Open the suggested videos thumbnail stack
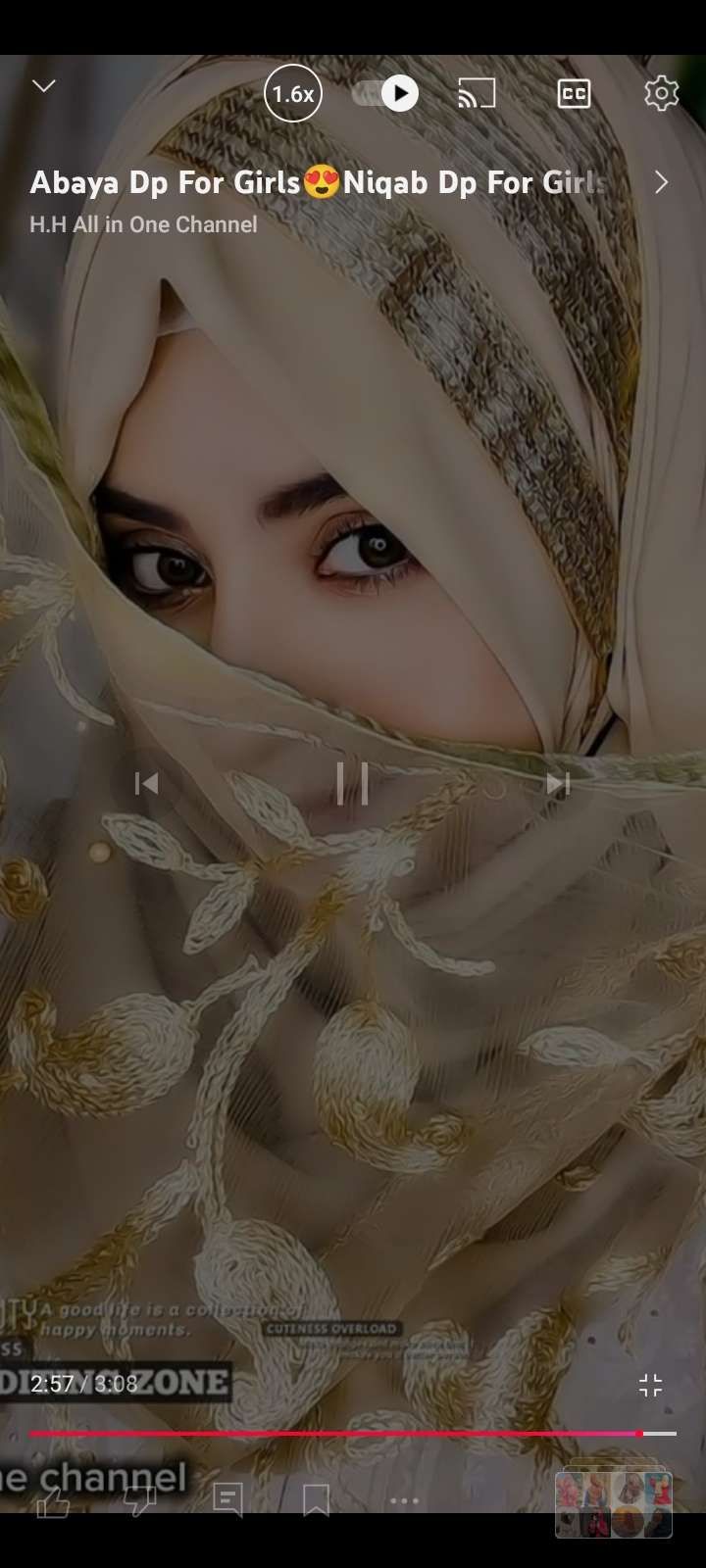Image resolution: width=706 pixels, height=1568 pixels. click(614, 1502)
